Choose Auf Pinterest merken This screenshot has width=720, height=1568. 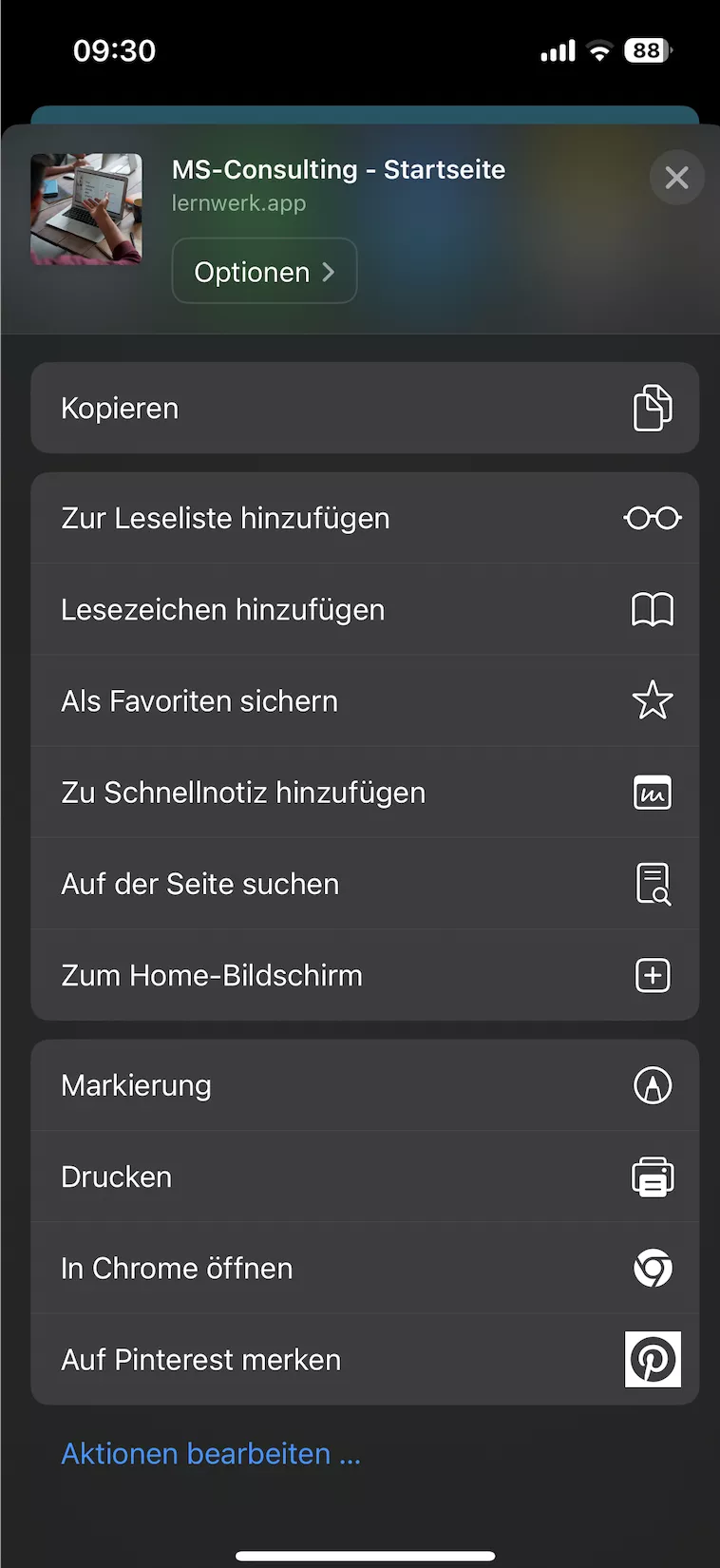[365, 1359]
